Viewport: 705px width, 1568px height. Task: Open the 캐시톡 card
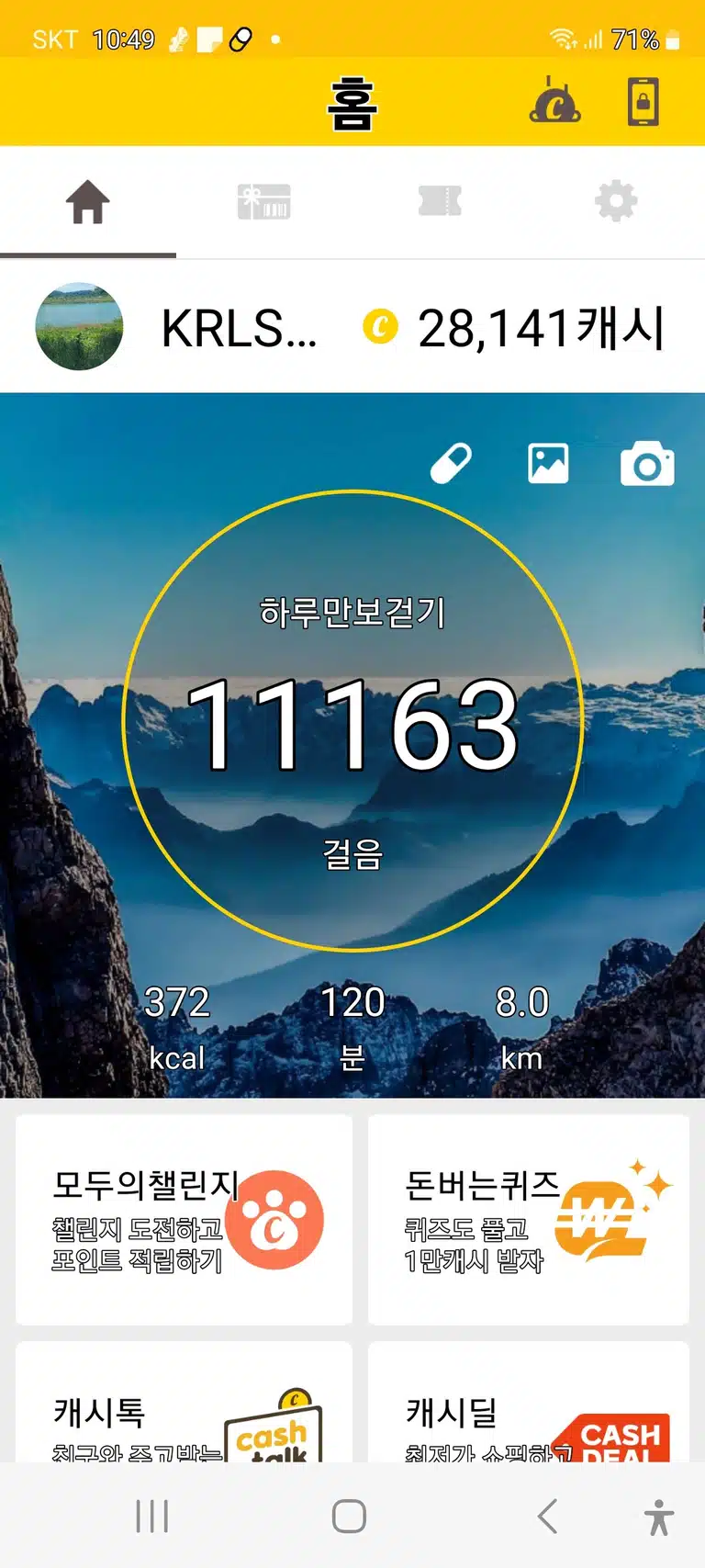pyautogui.click(x=185, y=1402)
